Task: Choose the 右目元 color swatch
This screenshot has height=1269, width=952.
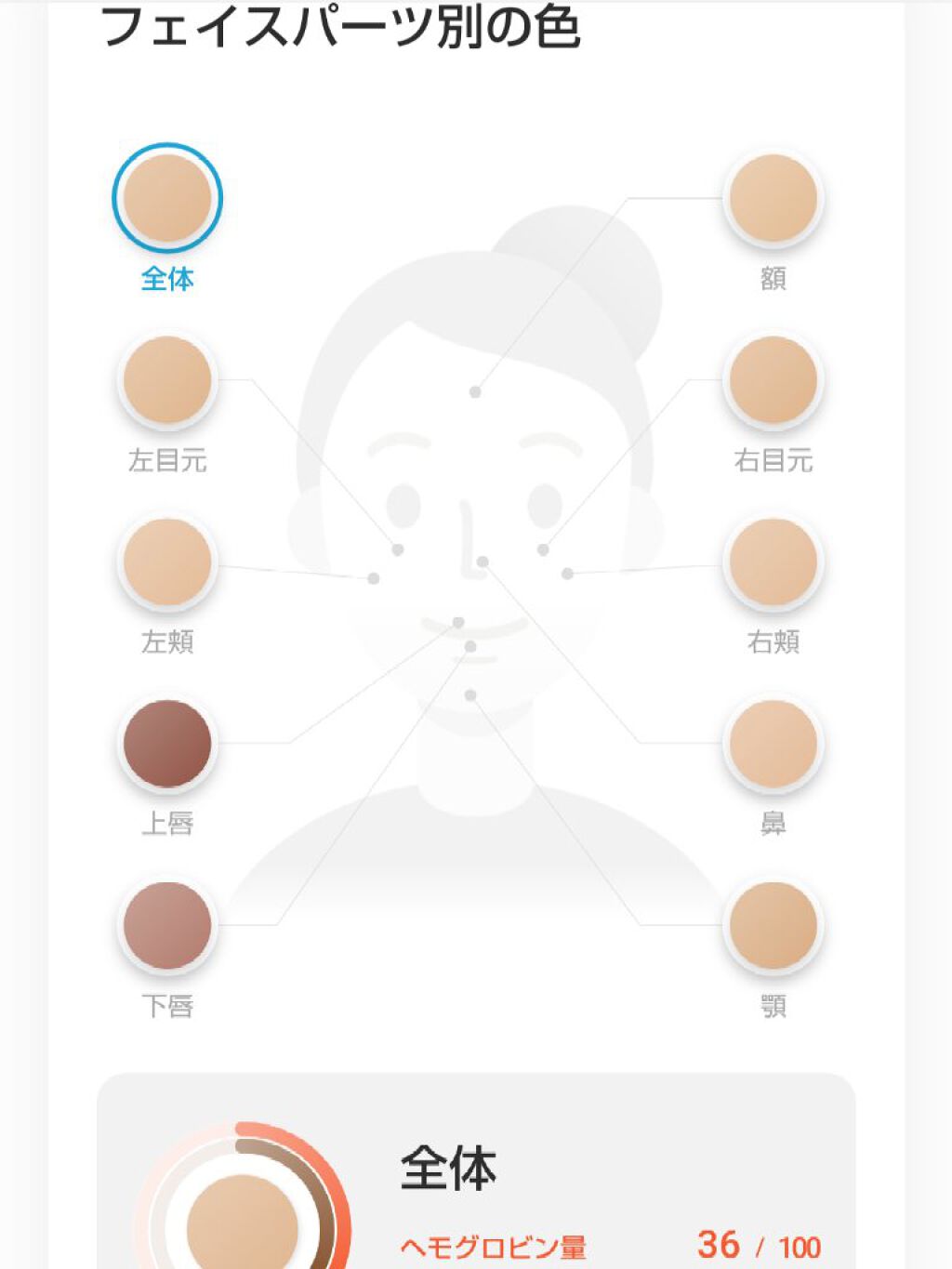Action: [x=773, y=380]
